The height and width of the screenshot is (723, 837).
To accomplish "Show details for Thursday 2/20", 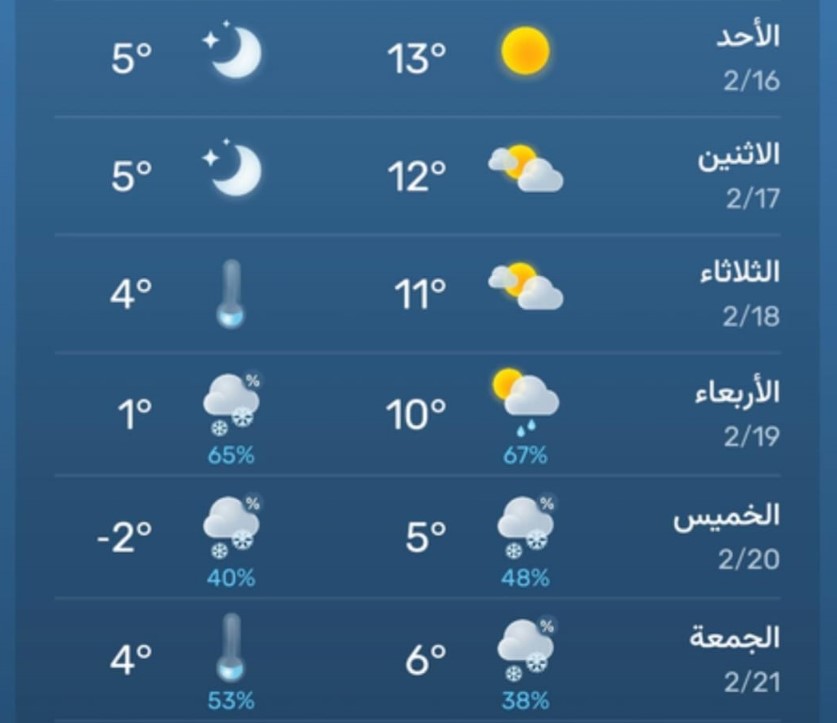I will click(418, 537).
